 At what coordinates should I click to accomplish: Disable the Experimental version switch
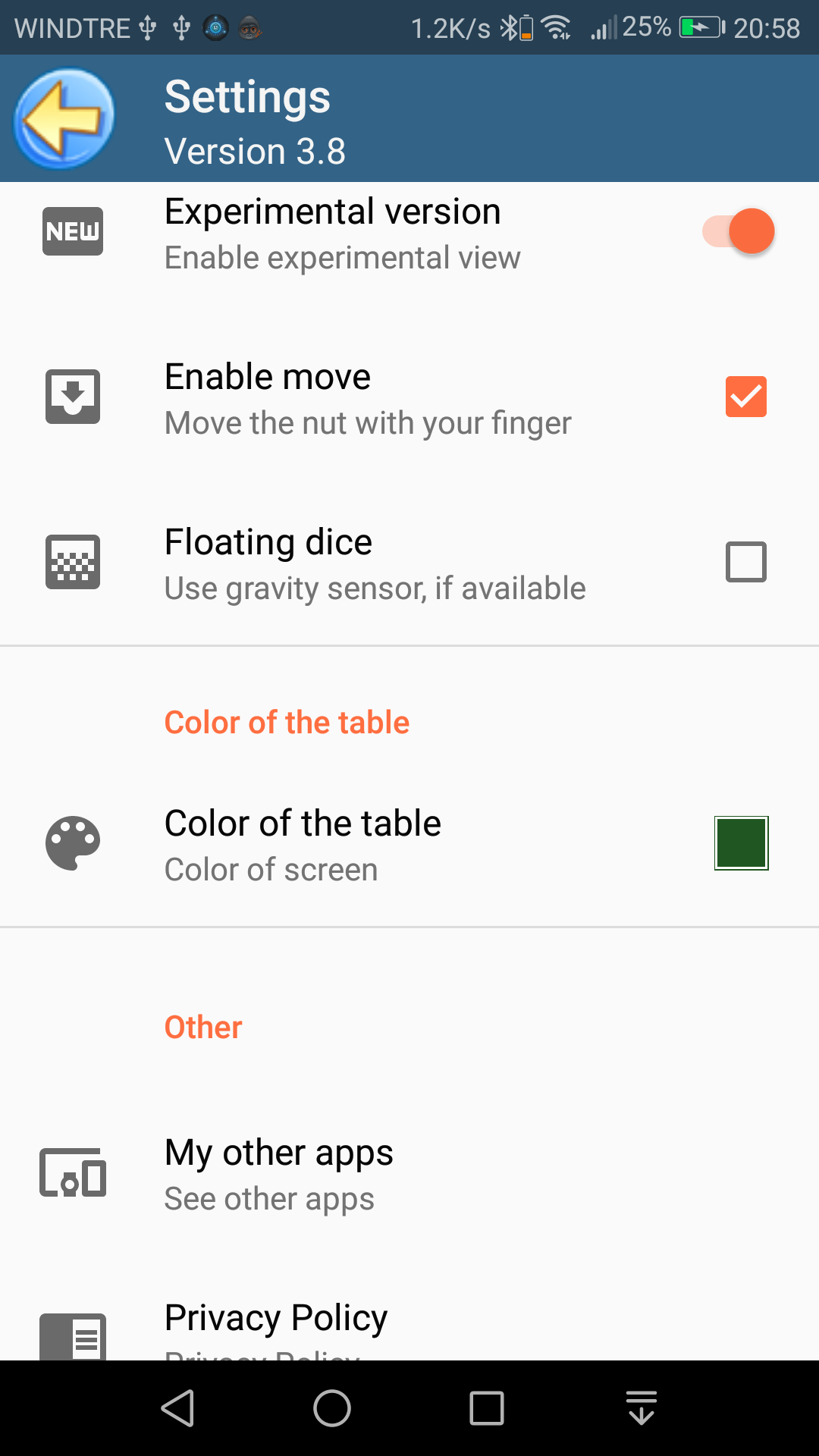point(739,231)
